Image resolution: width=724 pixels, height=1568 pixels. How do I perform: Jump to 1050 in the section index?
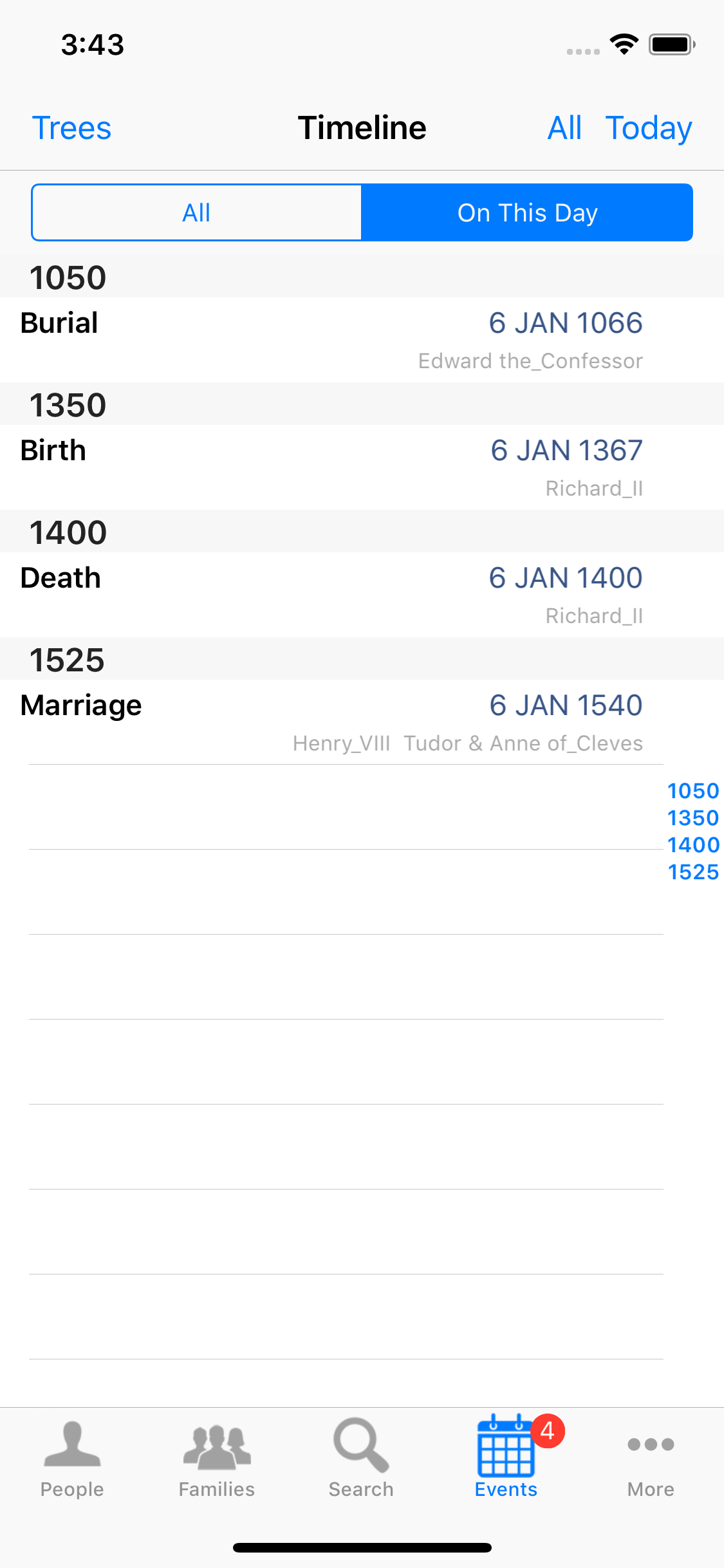click(692, 791)
